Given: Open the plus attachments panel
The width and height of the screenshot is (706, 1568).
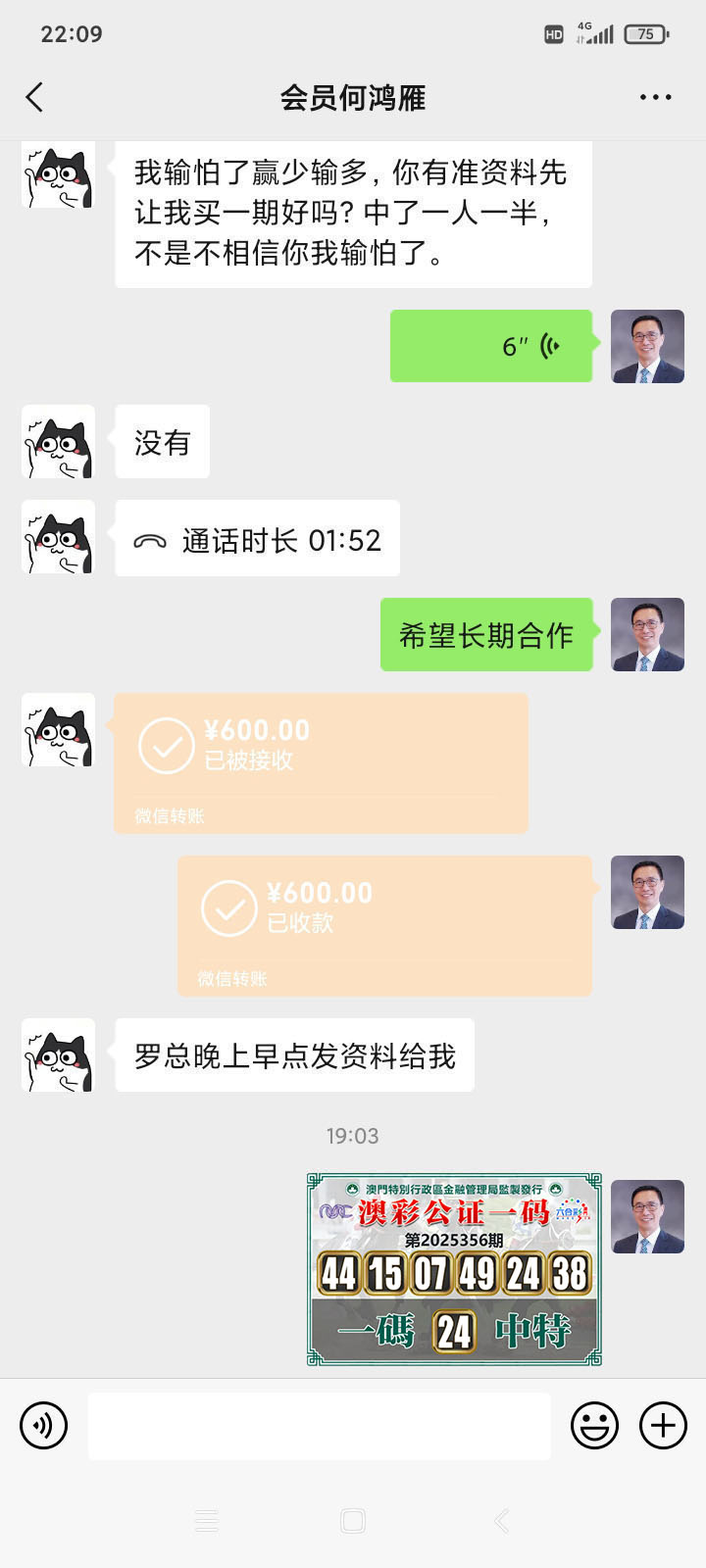Looking at the screenshot, I should [663, 1425].
